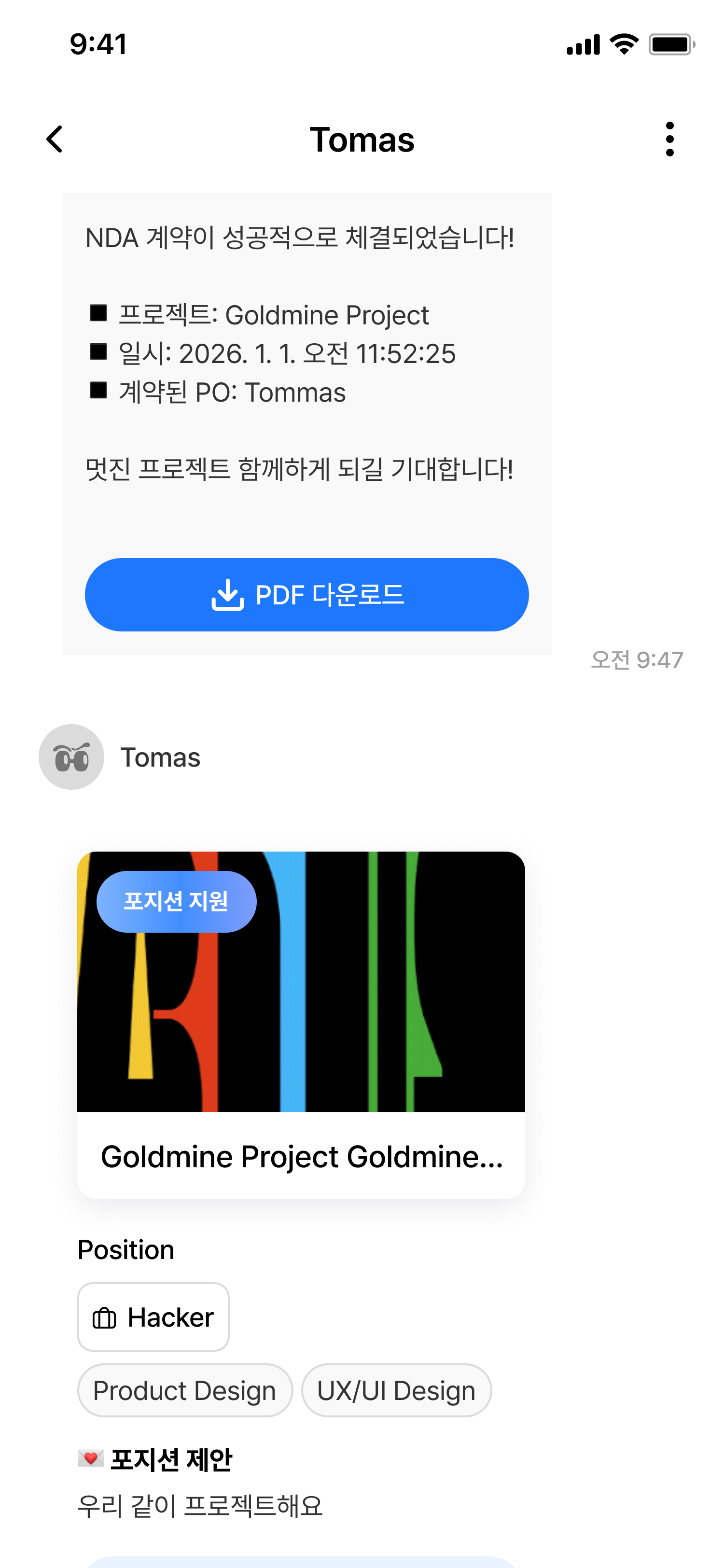Choose the UX/UI Design chip
This screenshot has height=1568, width=724.
point(396,1391)
